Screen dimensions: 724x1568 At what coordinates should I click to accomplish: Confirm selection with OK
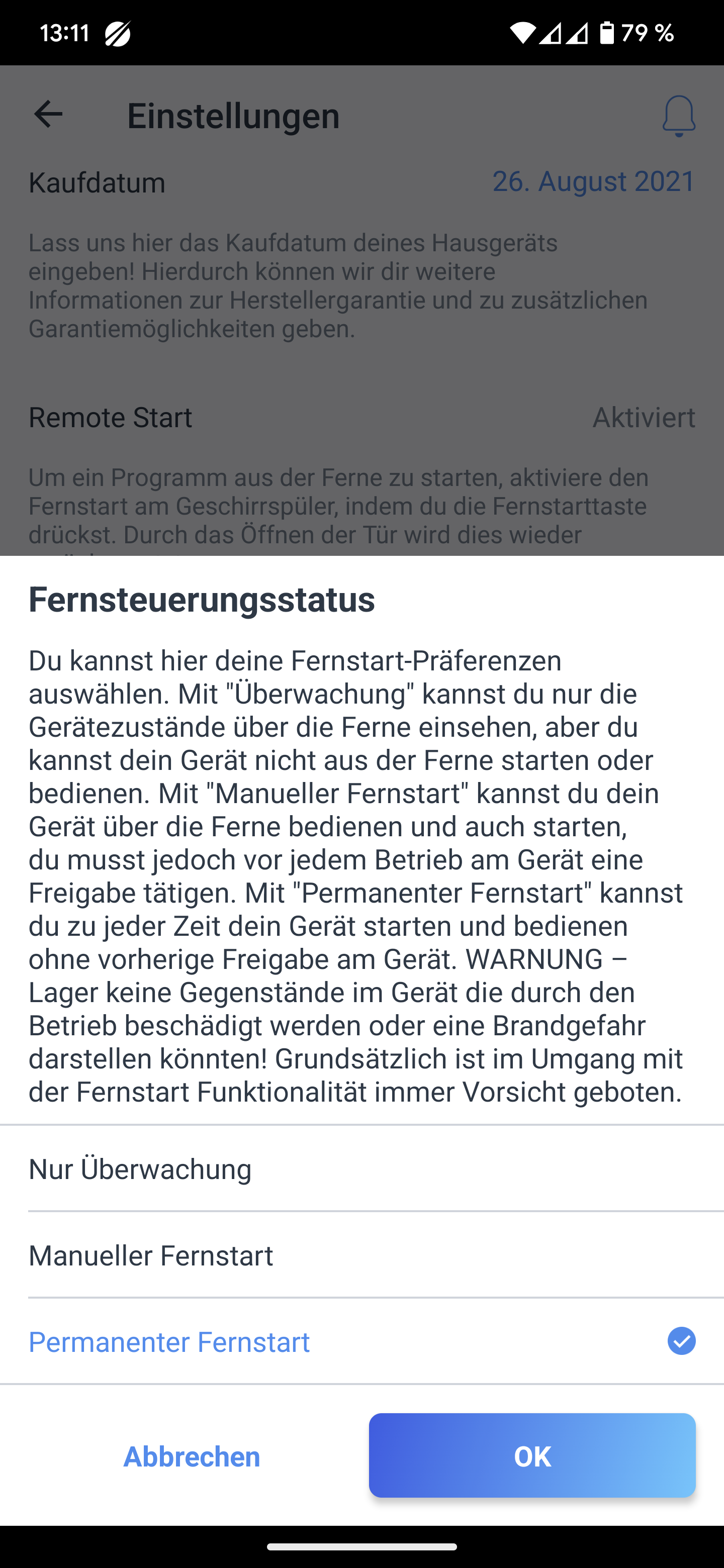531,1455
